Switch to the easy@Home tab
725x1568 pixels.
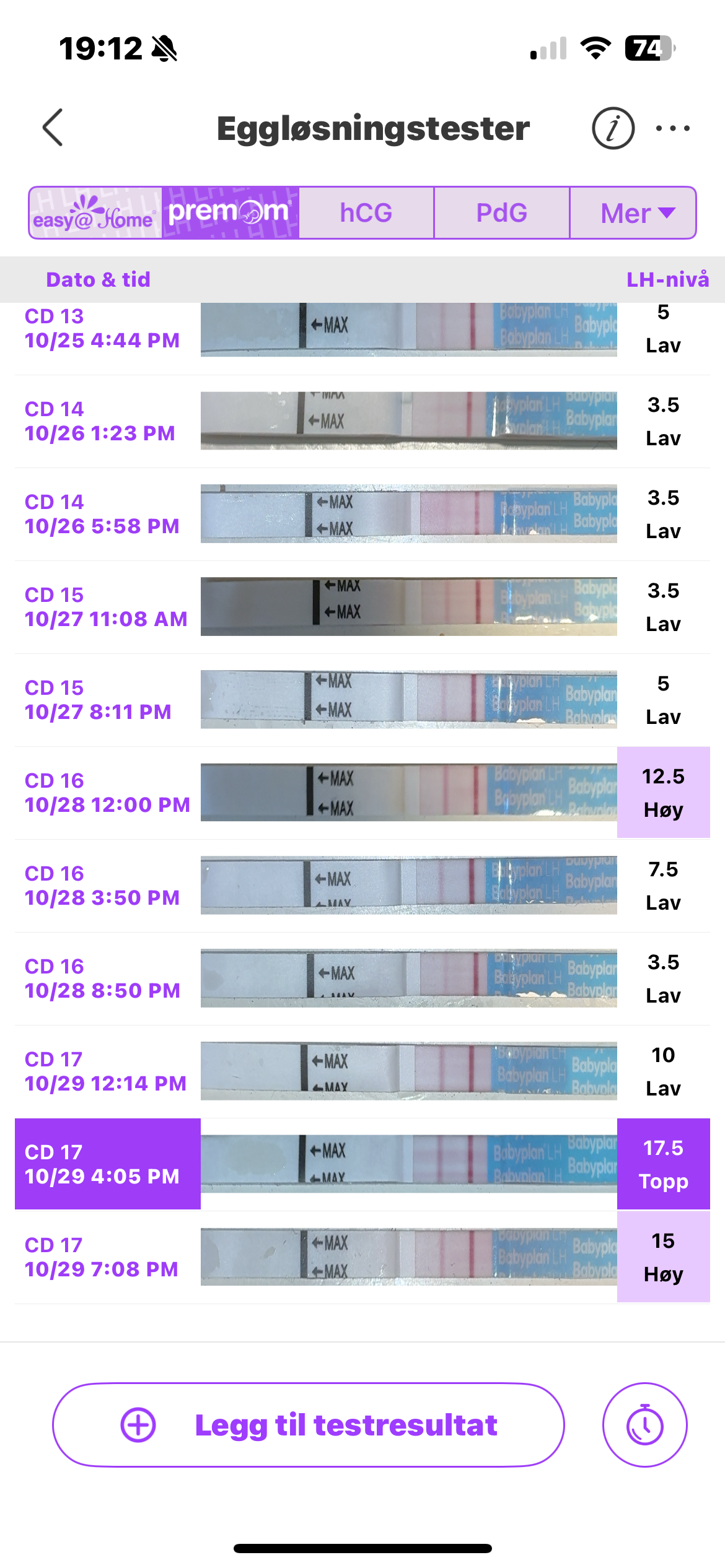pos(95,213)
